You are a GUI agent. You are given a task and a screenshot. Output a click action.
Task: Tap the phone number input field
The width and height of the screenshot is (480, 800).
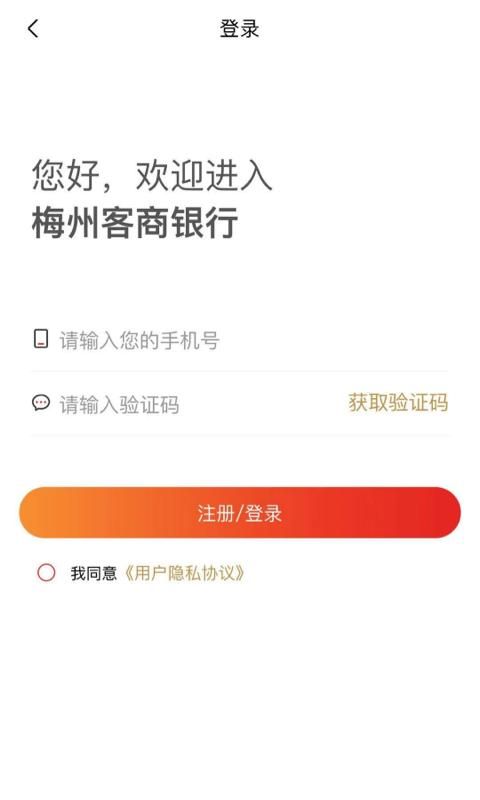click(240, 340)
